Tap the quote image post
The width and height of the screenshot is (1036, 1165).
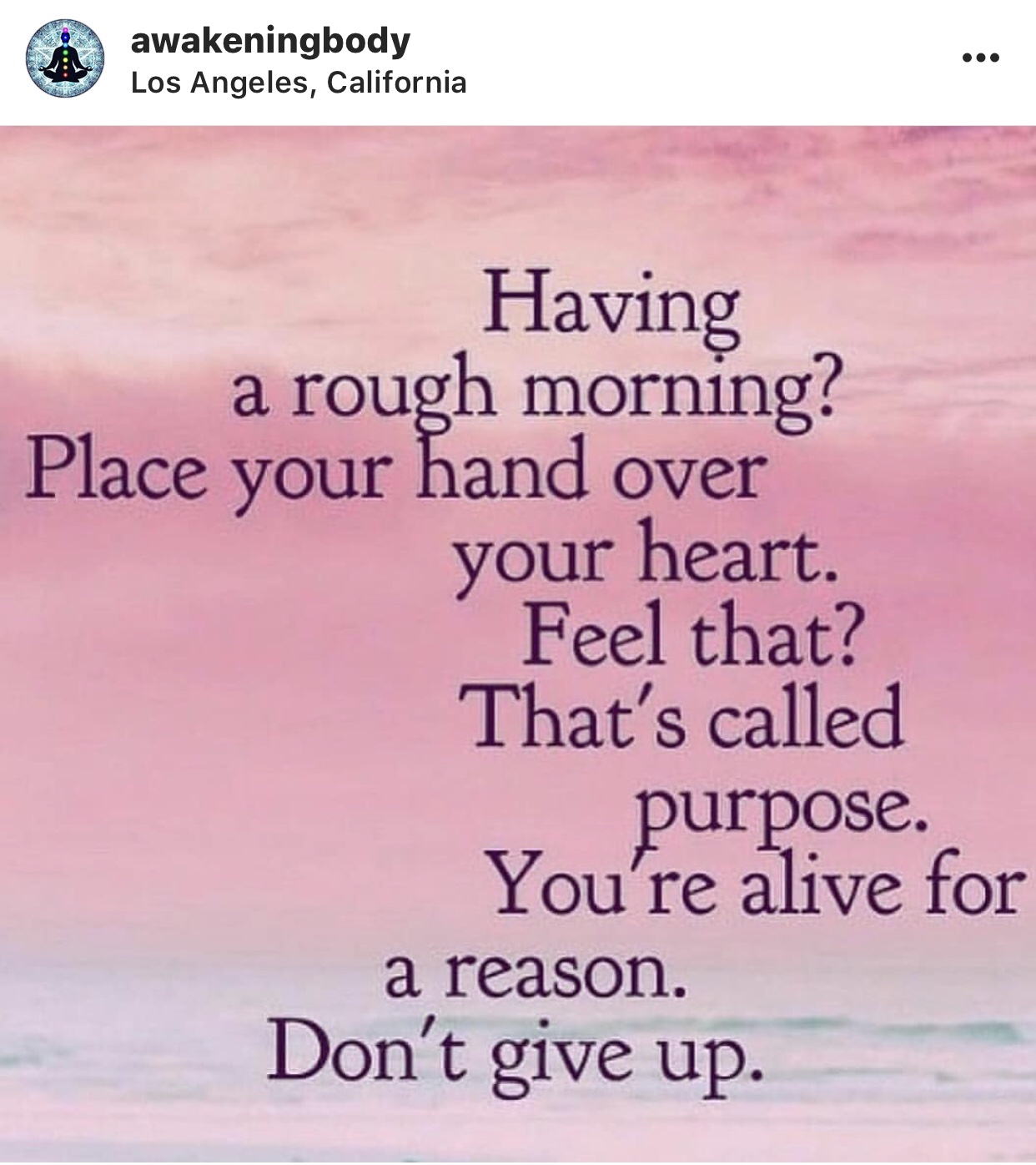(x=517, y=643)
